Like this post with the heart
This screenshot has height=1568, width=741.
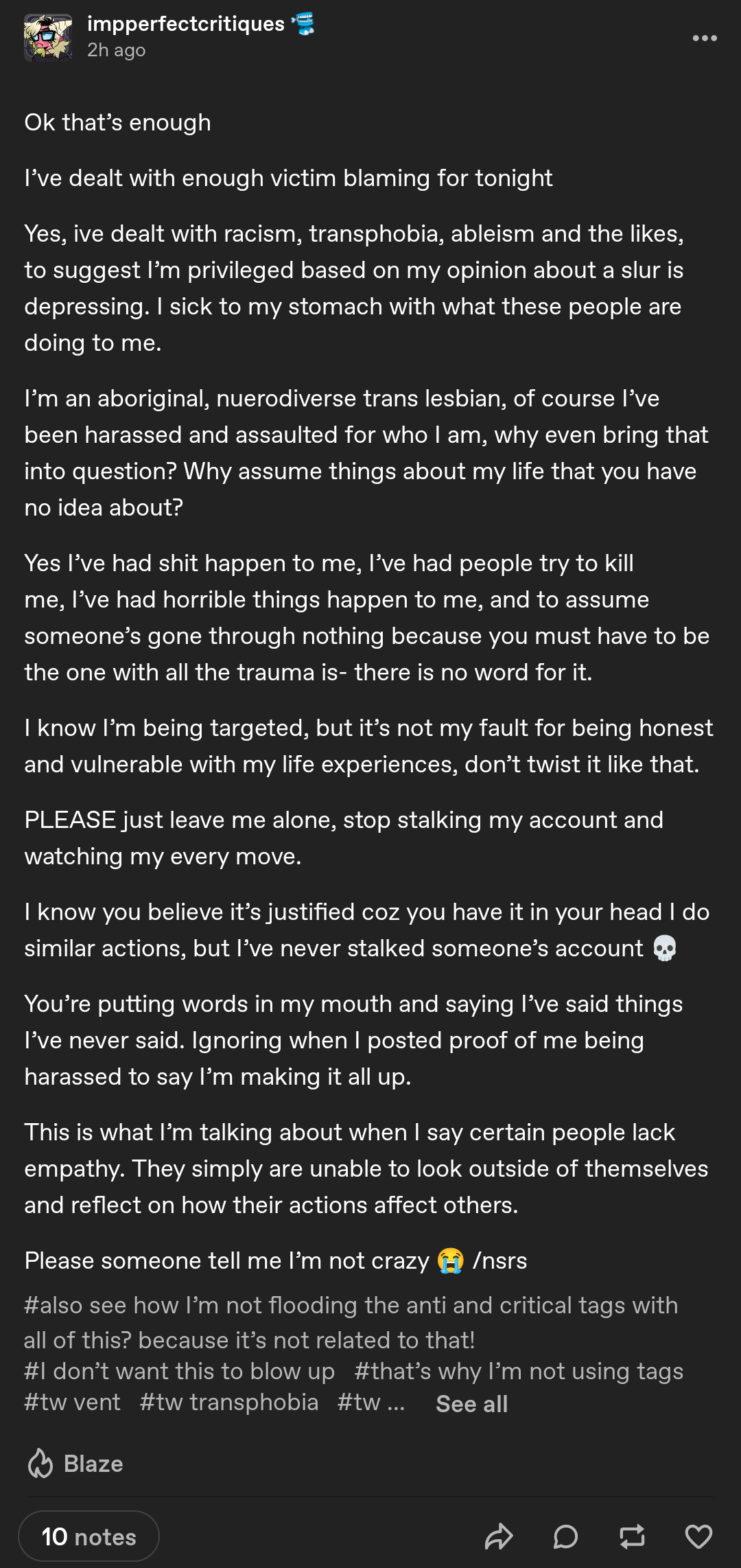click(x=698, y=1536)
